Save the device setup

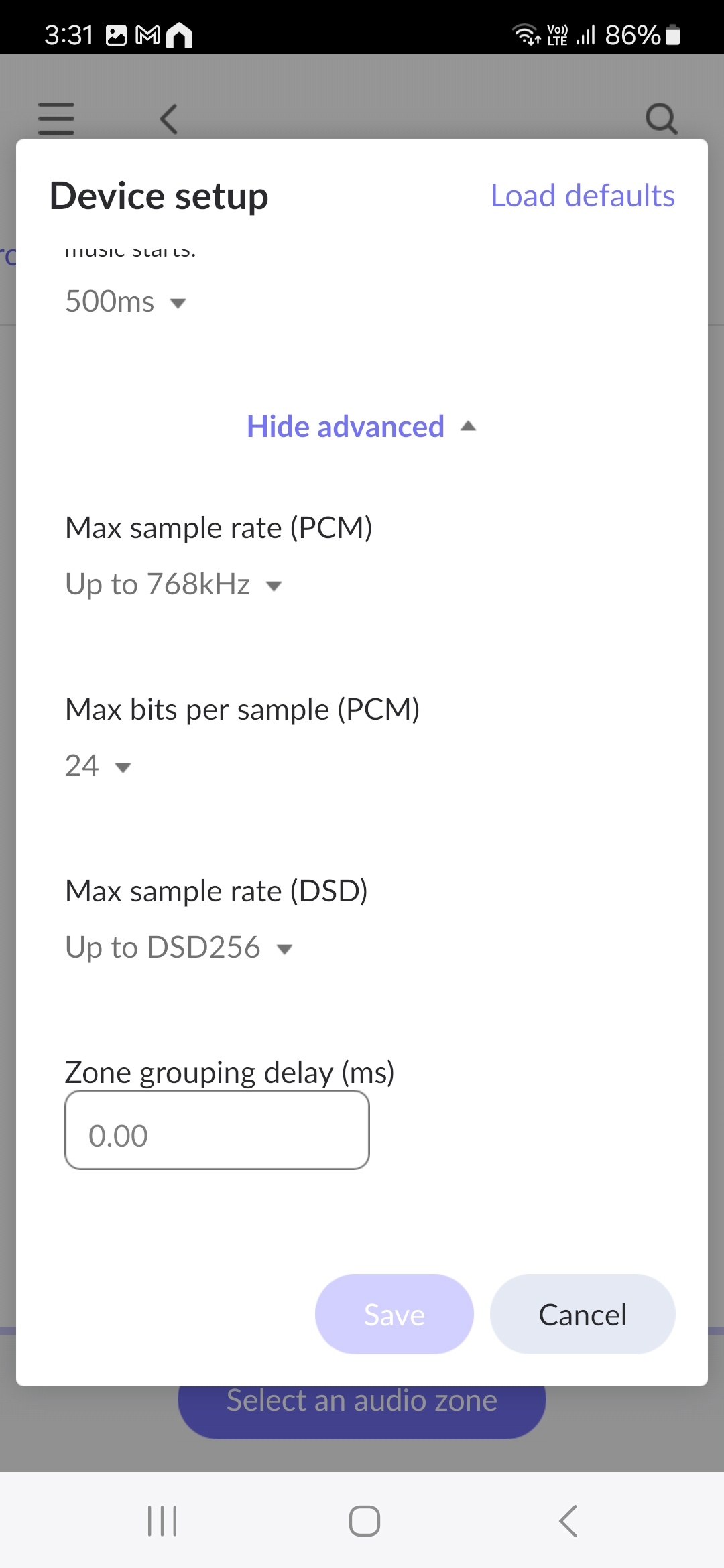[394, 1314]
